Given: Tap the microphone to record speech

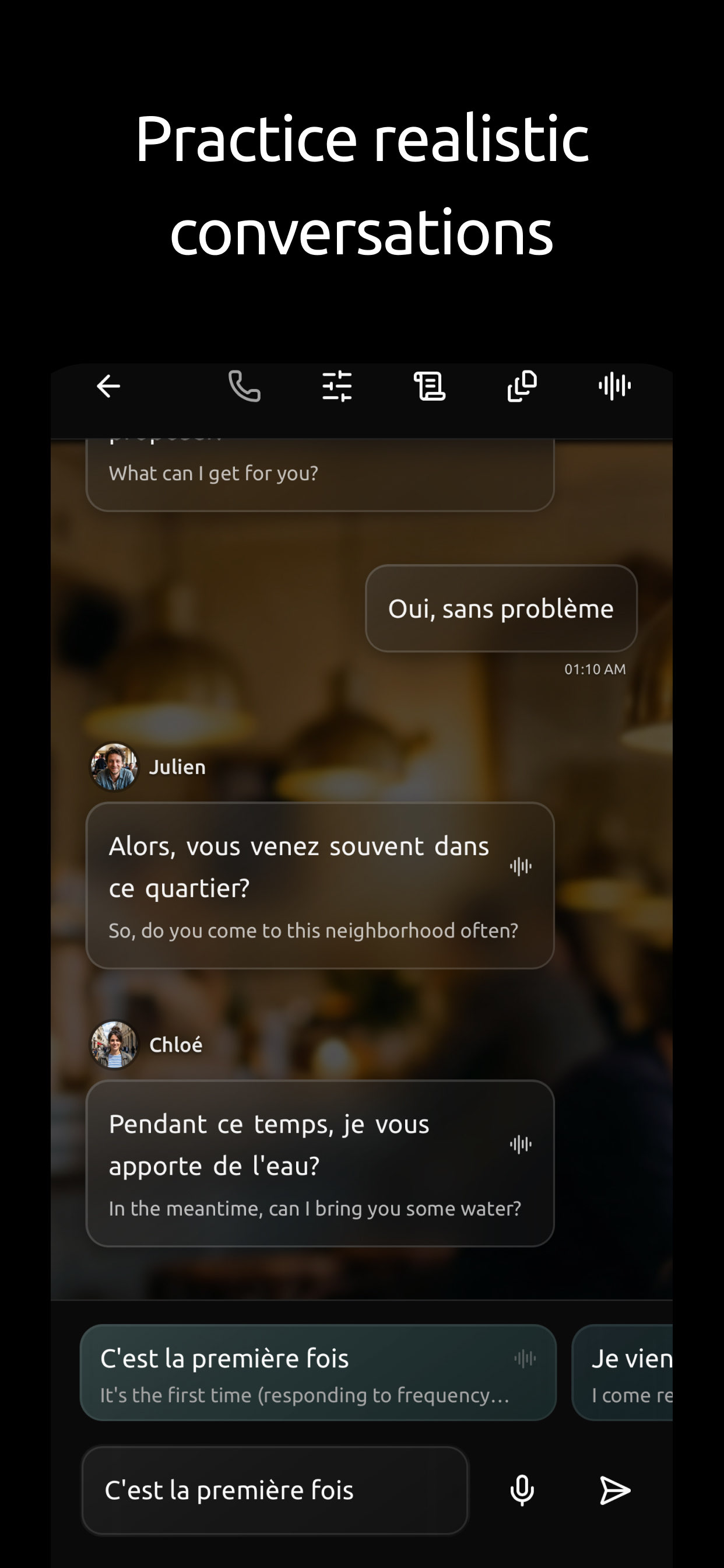Looking at the screenshot, I should pos(522,1490).
